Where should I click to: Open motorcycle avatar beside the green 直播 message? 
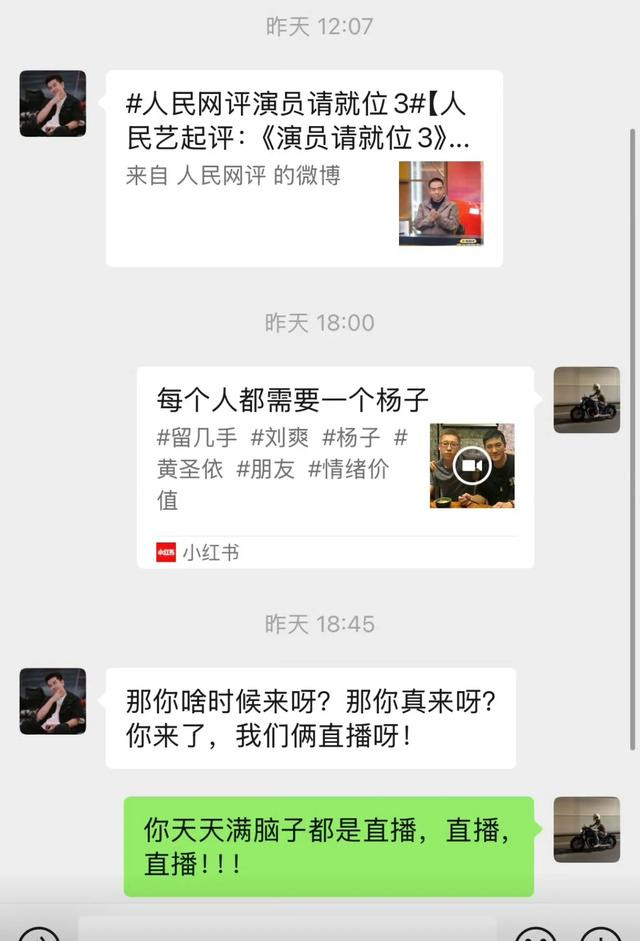point(587,829)
